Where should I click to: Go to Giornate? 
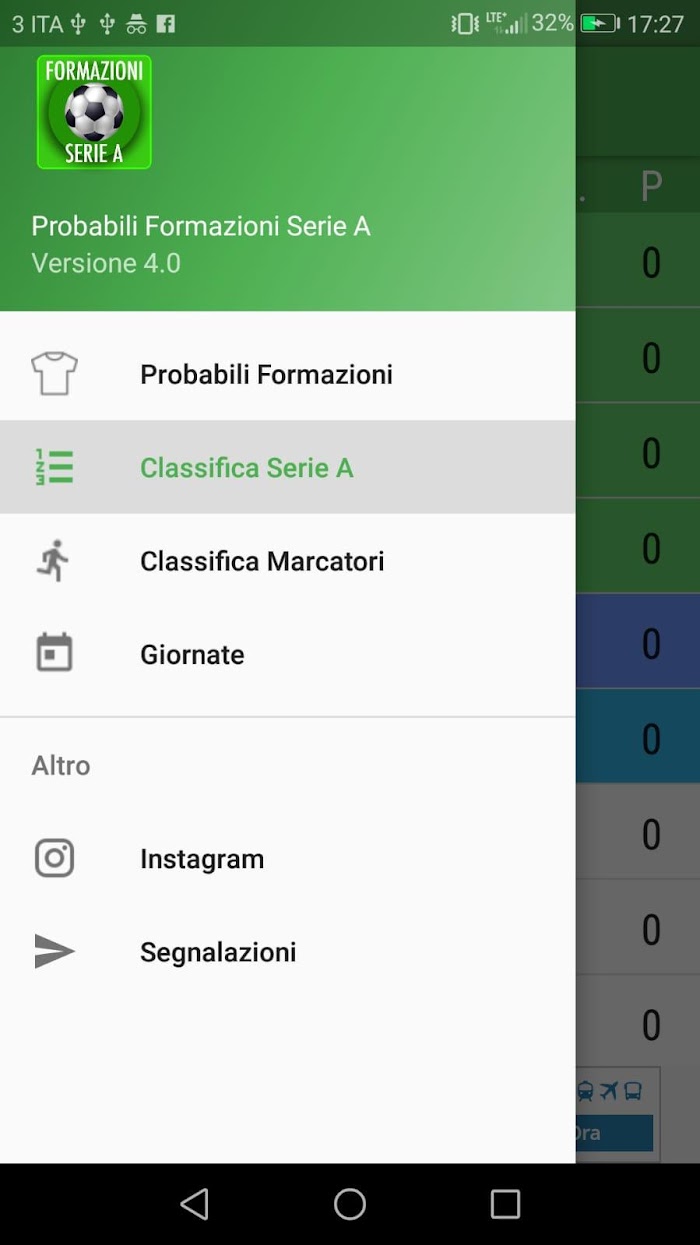(x=287, y=654)
